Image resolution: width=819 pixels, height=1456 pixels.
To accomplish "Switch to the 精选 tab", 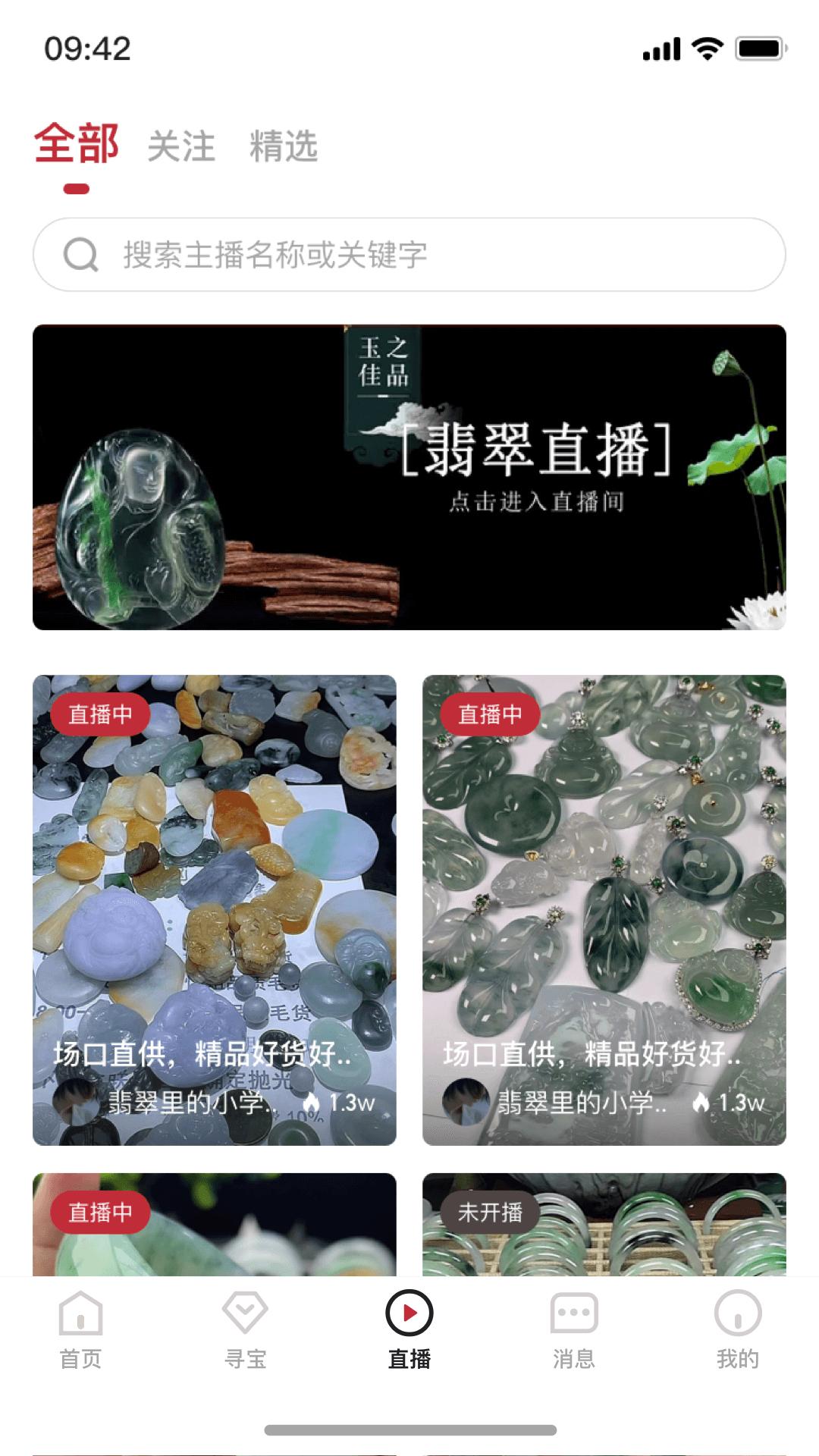I will 283,146.
